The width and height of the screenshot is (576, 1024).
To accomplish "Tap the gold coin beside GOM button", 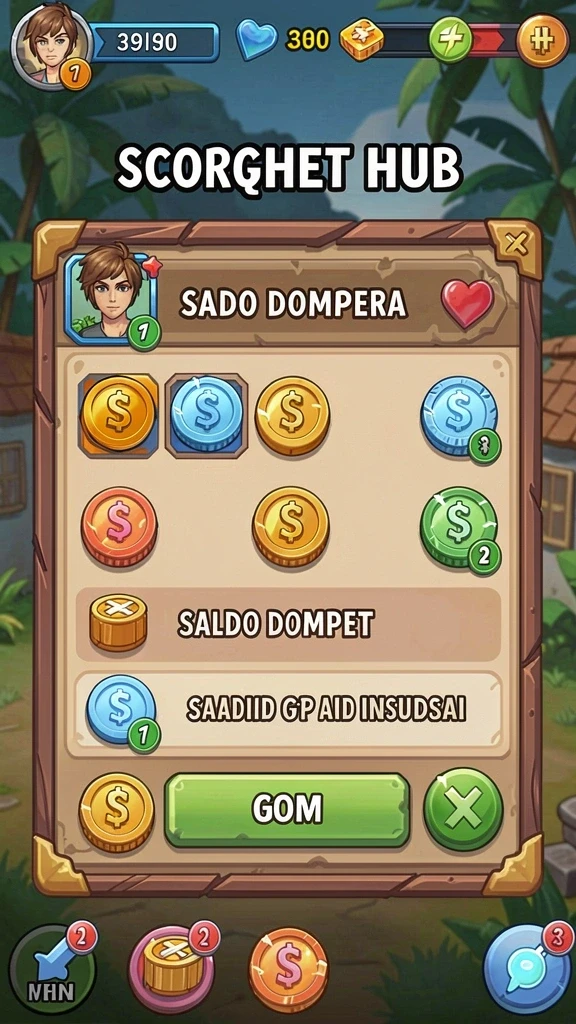I will click(x=116, y=812).
